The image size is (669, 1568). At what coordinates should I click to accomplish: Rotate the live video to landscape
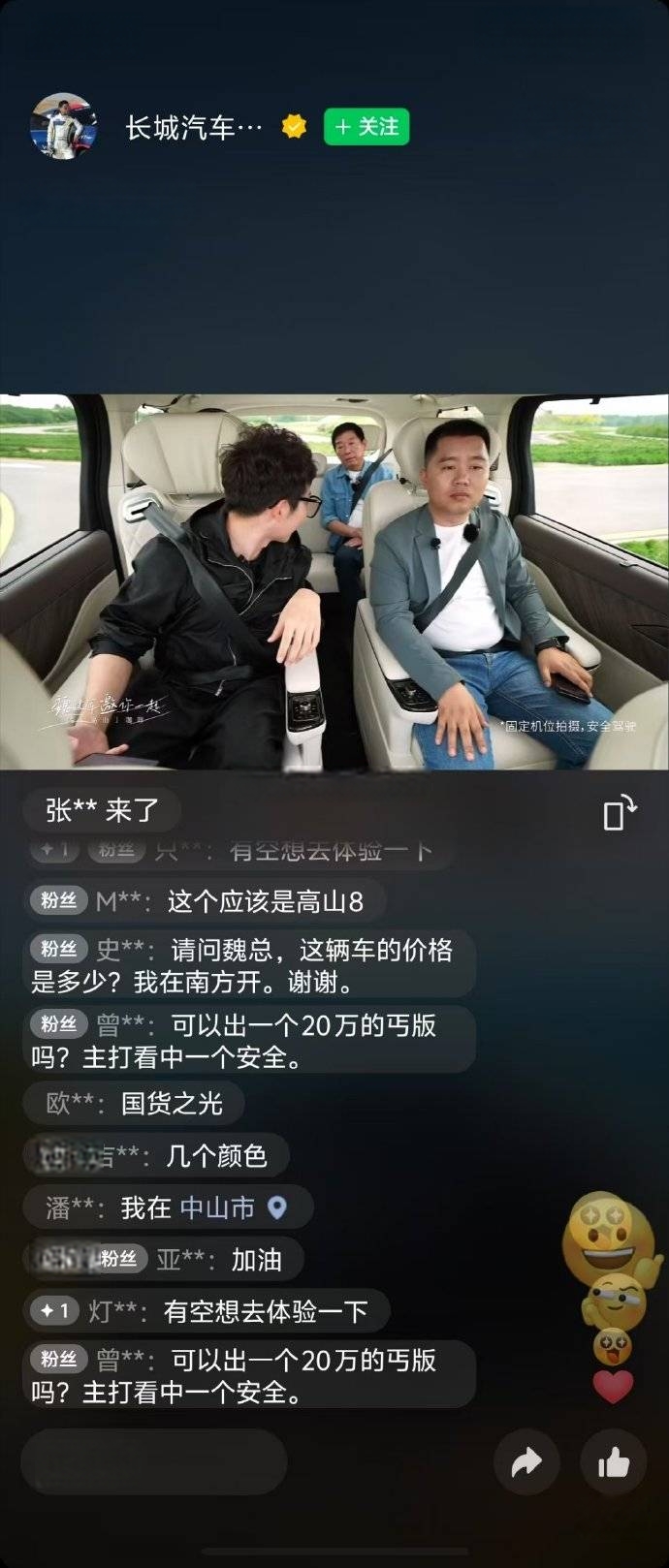[619, 812]
